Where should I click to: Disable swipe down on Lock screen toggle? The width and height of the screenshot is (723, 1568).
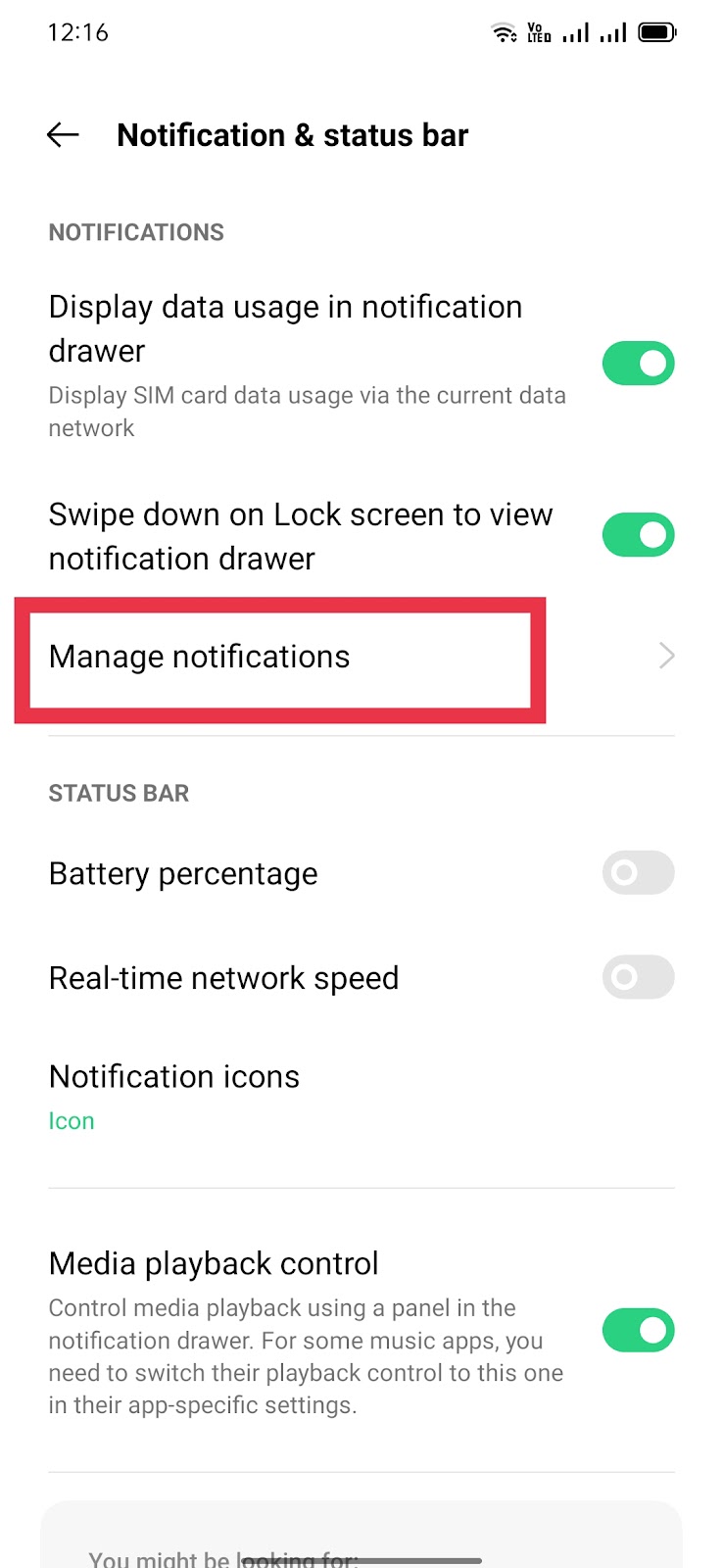coord(638,535)
